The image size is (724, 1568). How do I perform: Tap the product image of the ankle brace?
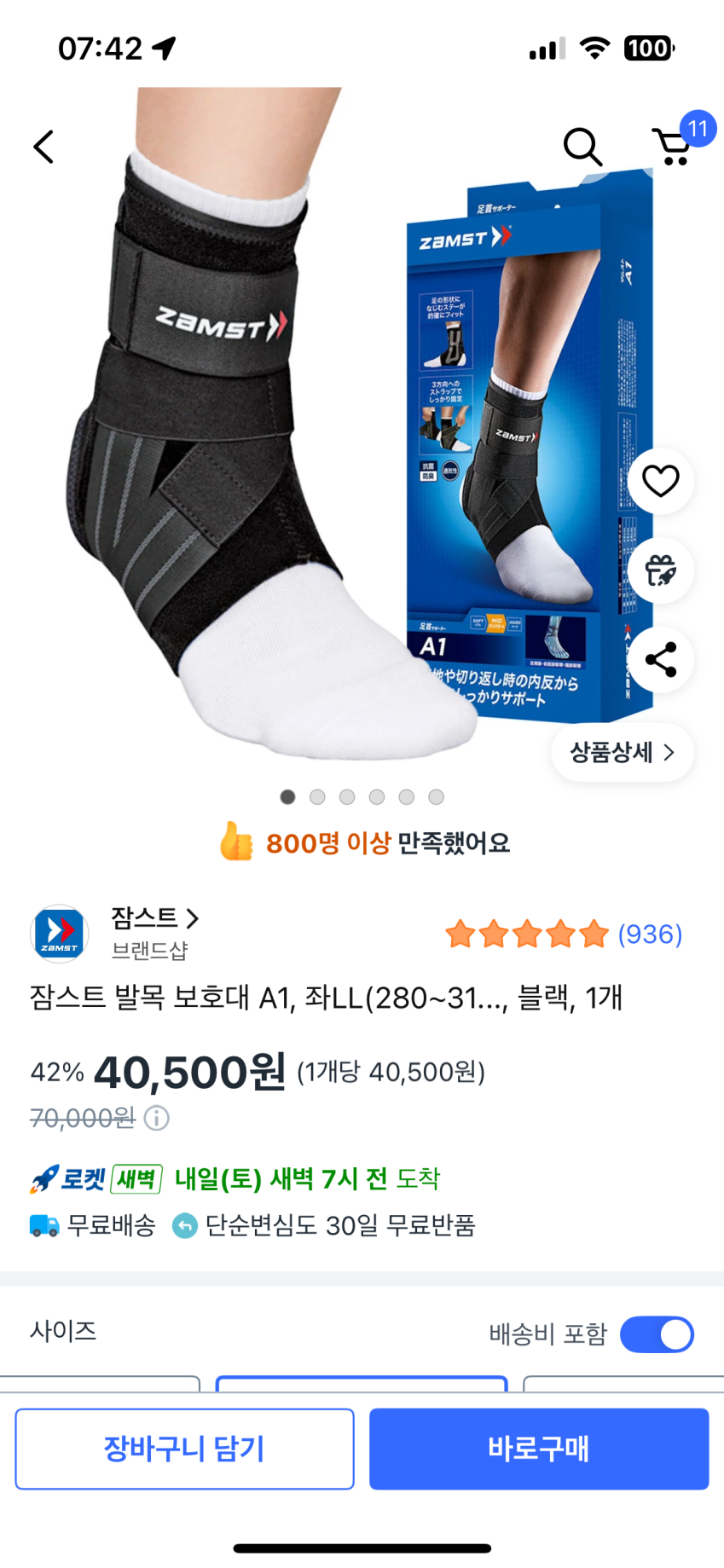[341, 426]
